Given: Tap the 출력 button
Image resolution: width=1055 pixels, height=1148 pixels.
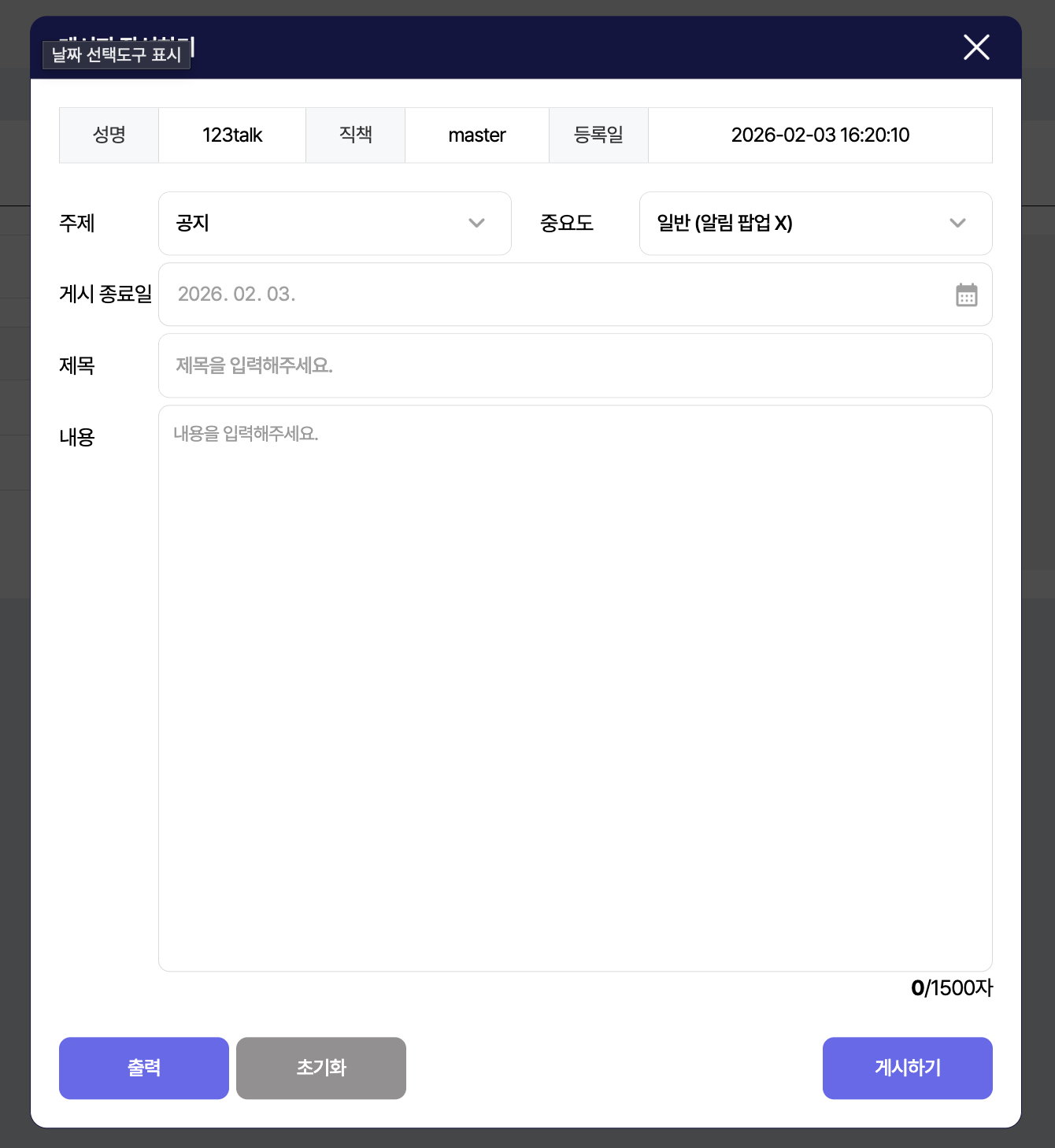Looking at the screenshot, I should 144,1068.
